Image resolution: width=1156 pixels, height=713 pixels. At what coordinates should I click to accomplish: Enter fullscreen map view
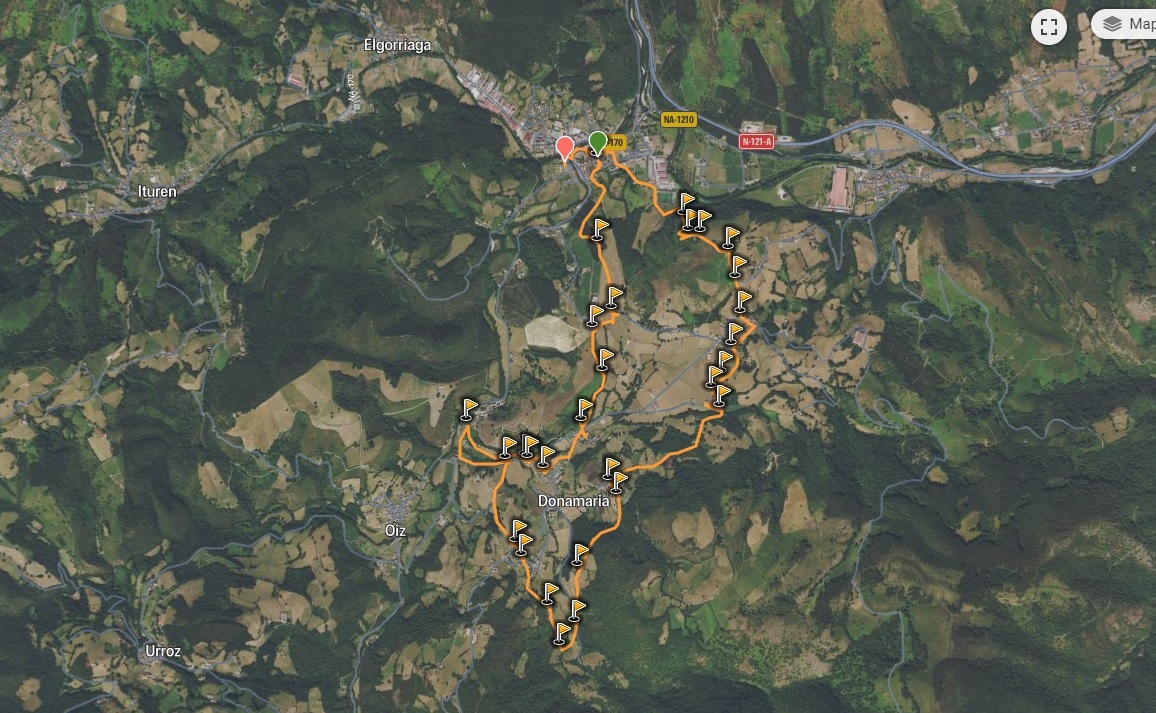click(x=1048, y=27)
